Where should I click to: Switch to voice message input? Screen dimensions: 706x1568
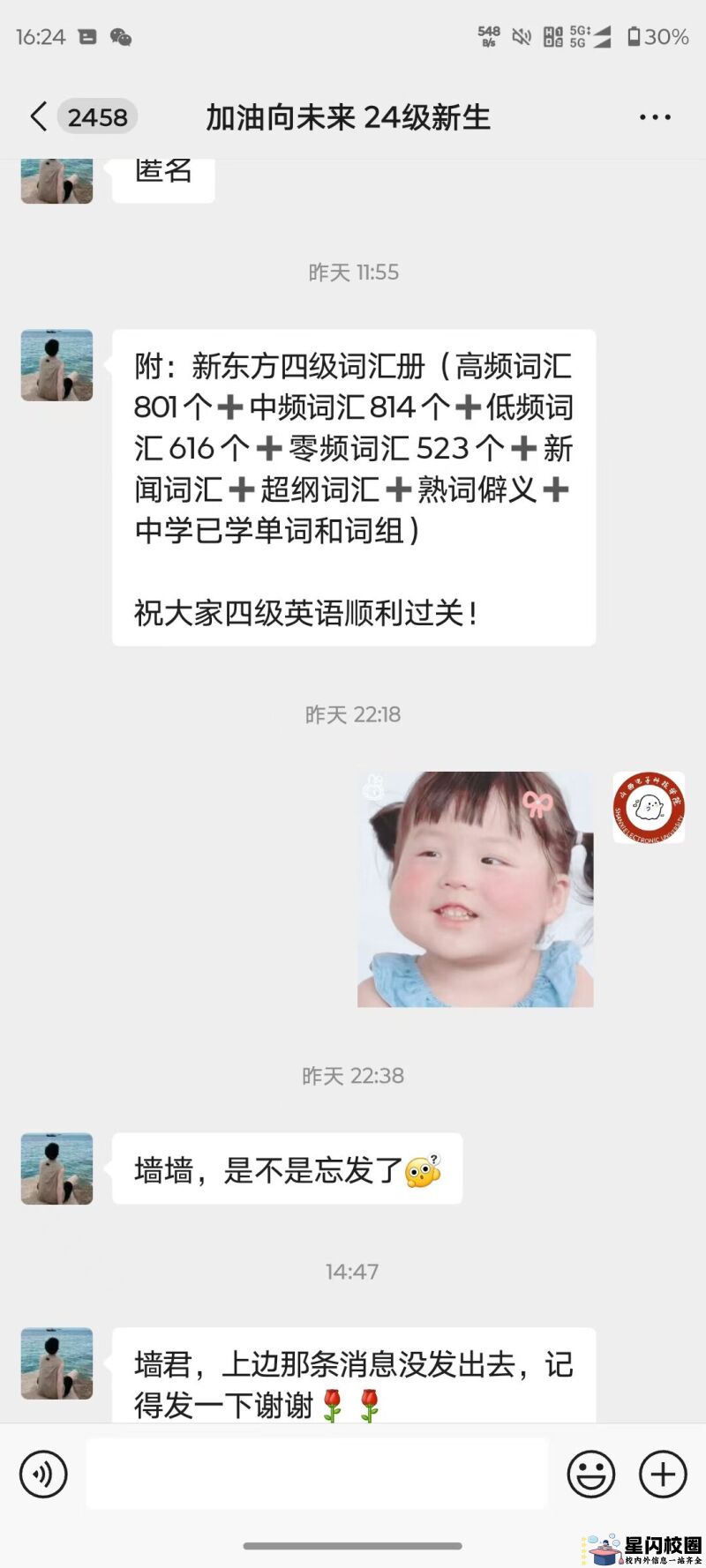[43, 1474]
